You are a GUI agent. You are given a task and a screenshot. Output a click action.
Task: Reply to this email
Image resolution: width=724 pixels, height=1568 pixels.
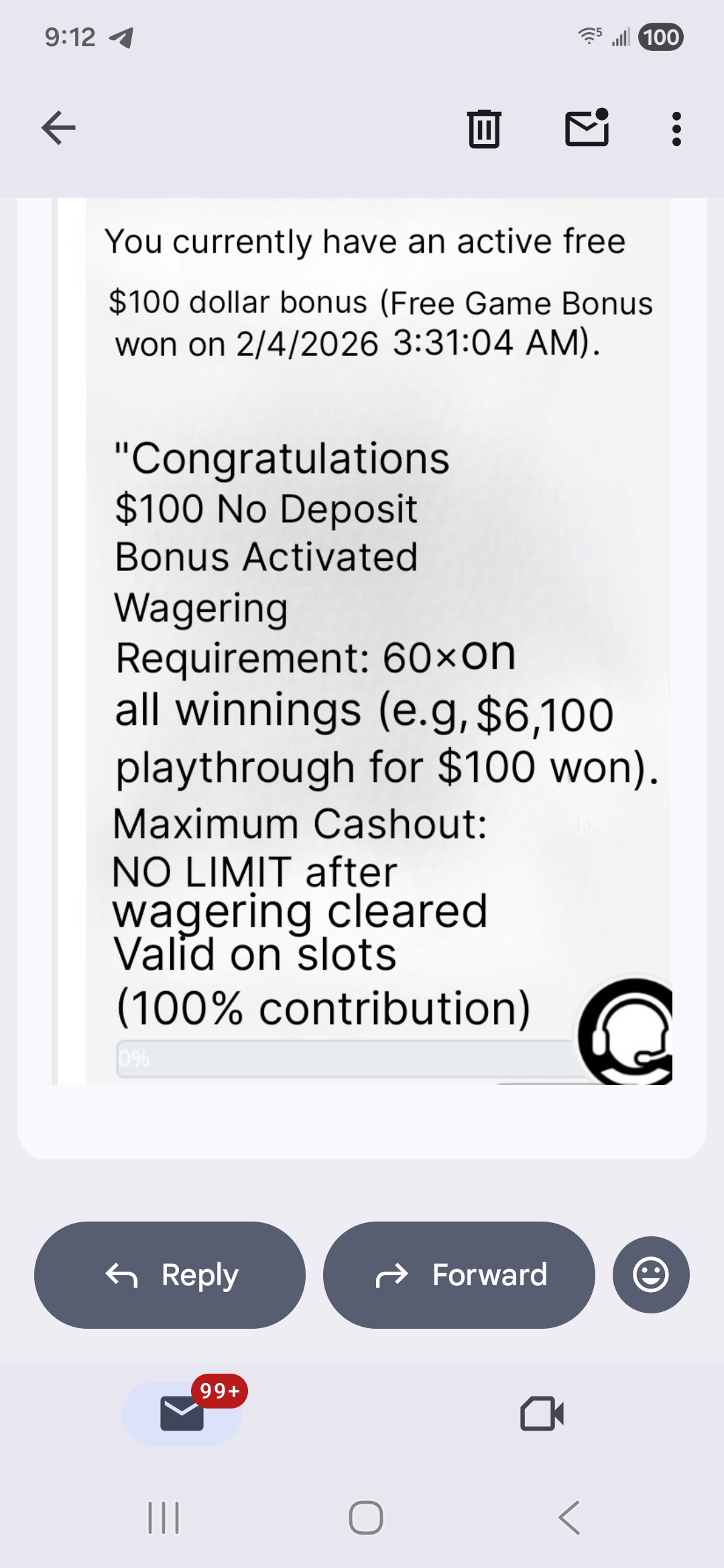pos(170,1275)
